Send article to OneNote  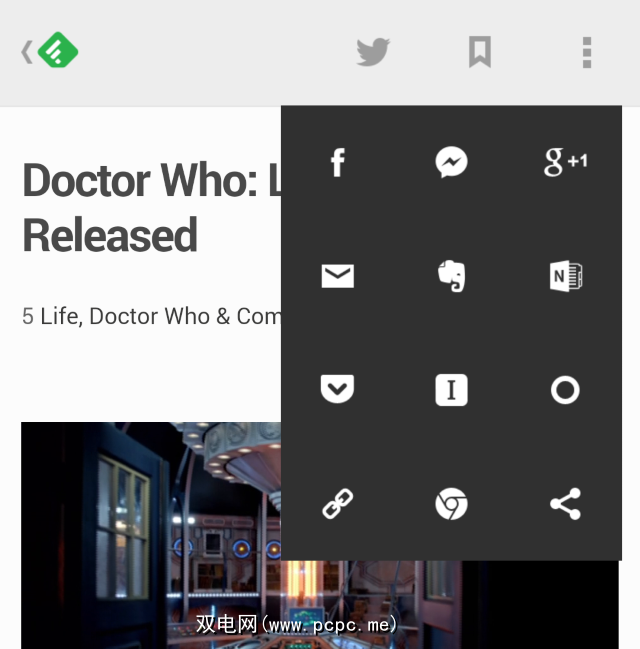565,276
